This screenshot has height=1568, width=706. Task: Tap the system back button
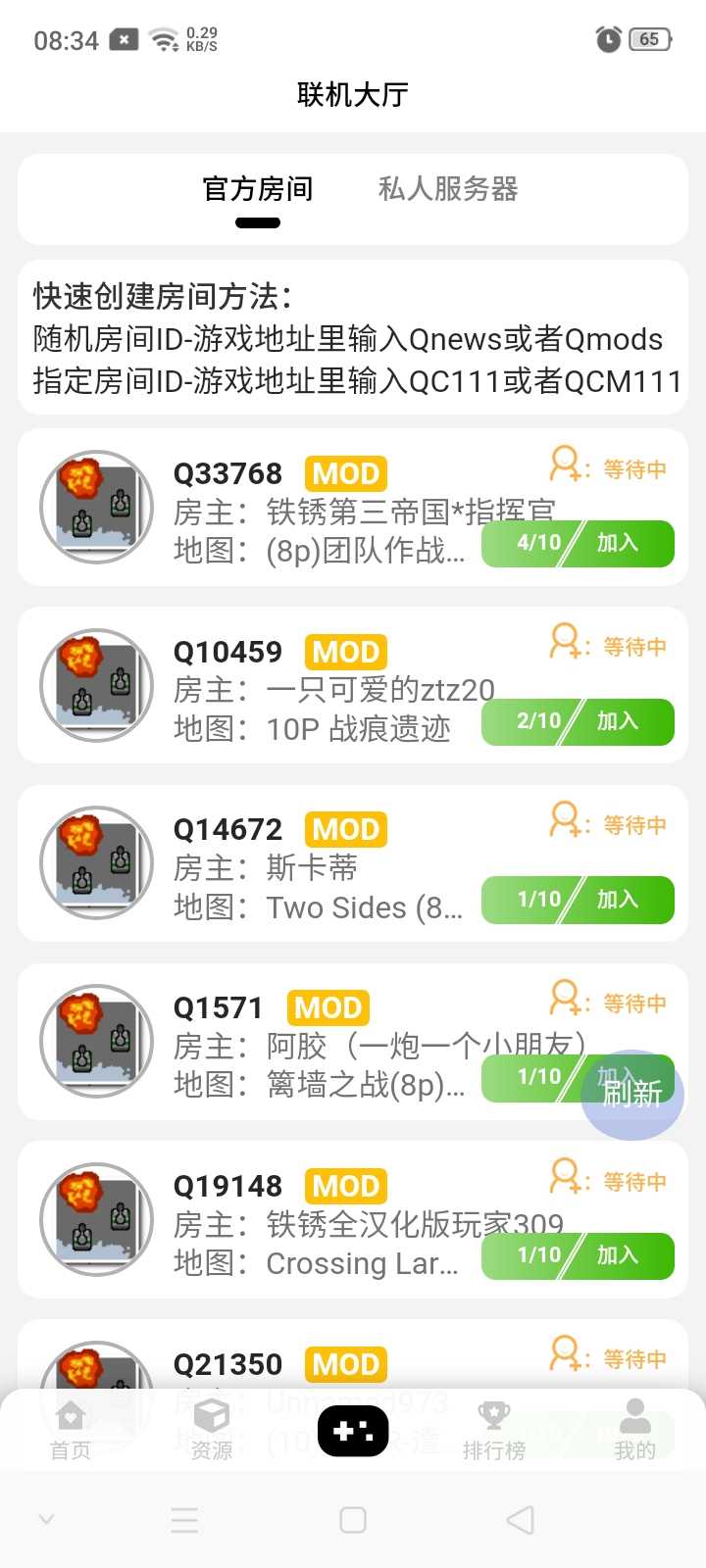coord(521,1520)
